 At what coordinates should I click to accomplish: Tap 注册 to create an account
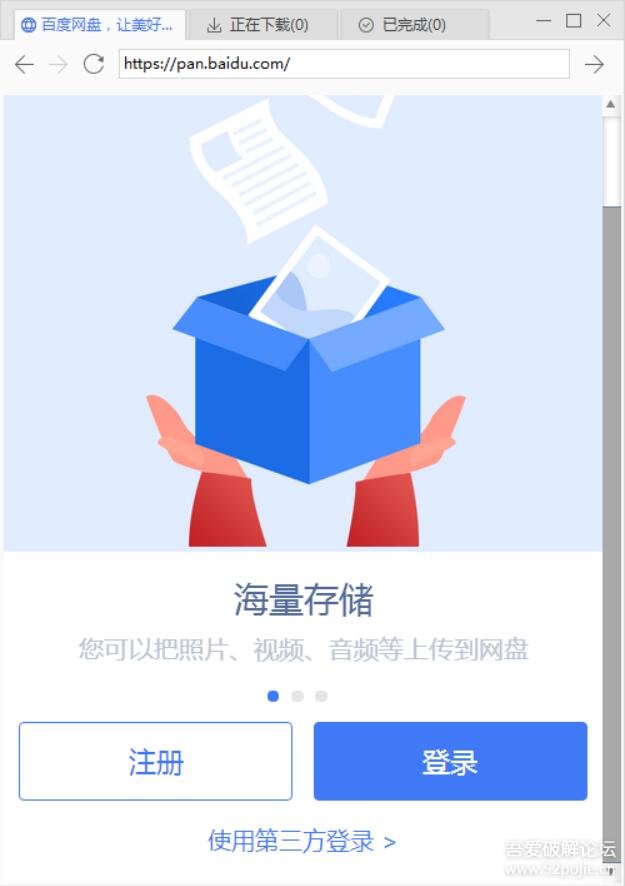tap(155, 762)
